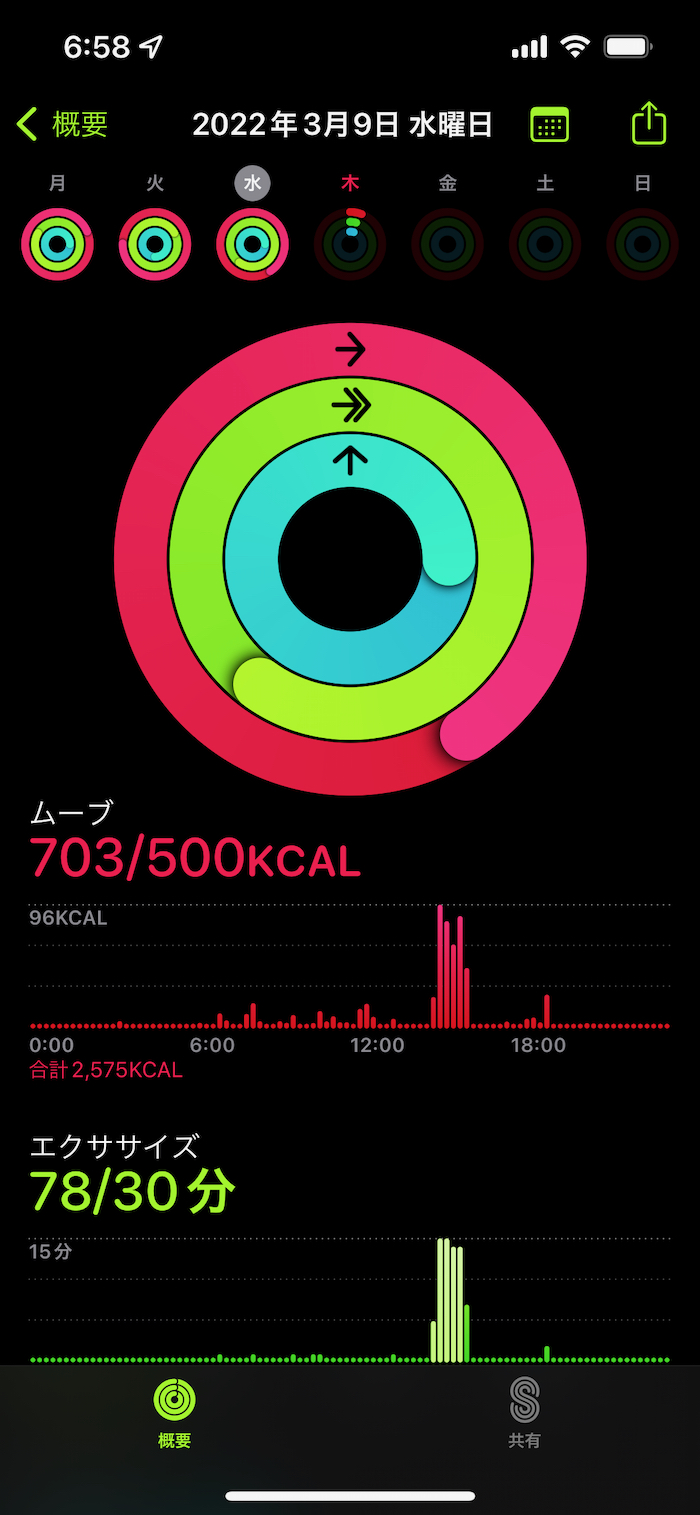Switch to the 概要 tab
Viewport: 700px width, 1515px height.
(174, 1412)
